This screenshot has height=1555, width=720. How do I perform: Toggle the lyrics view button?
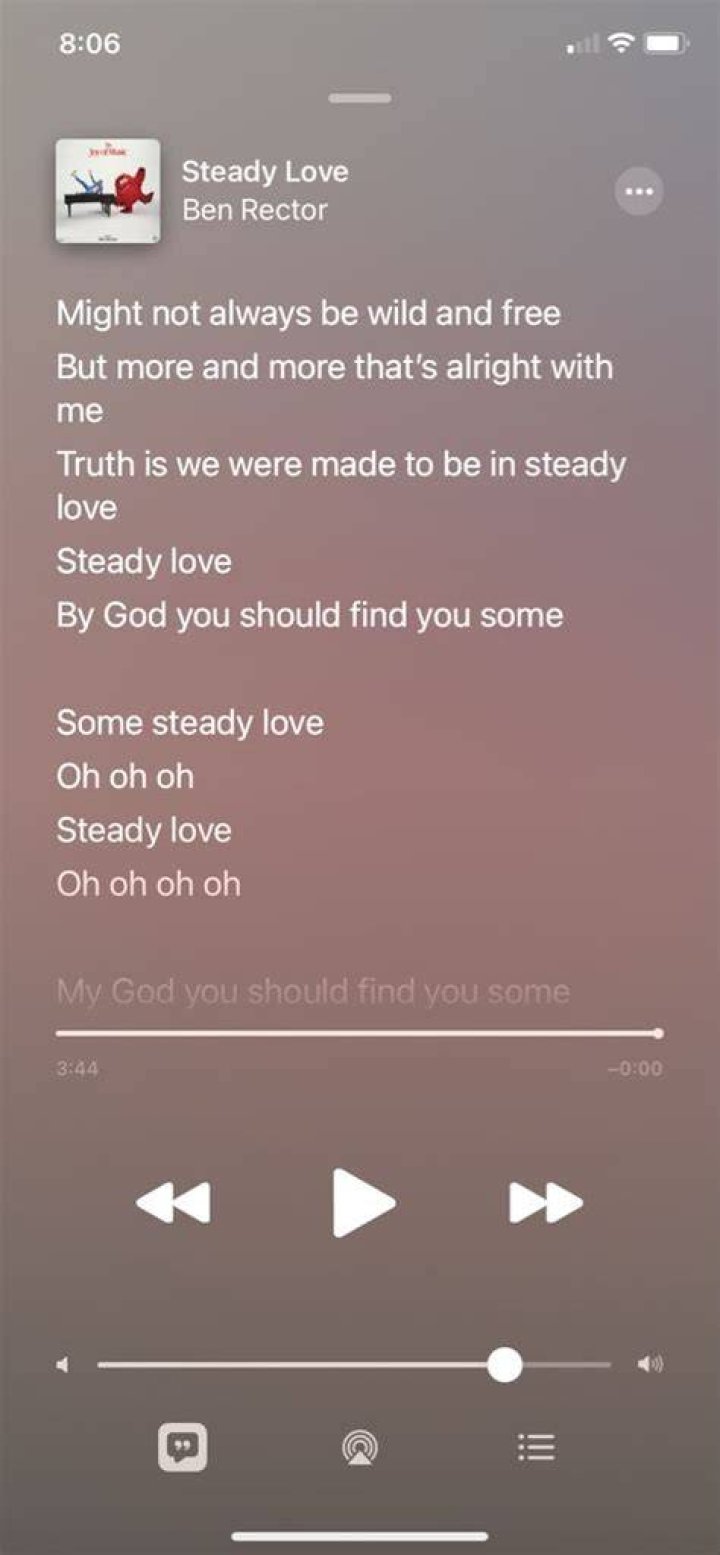click(183, 1447)
